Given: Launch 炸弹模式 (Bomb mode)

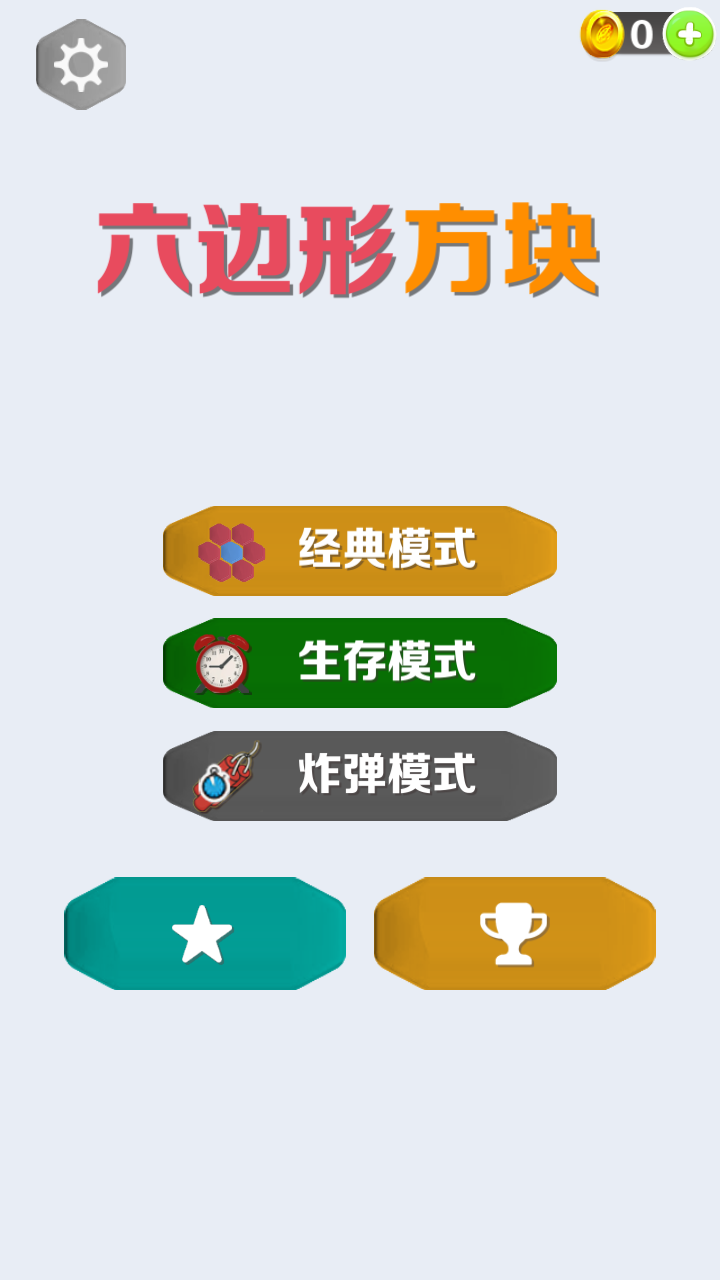Looking at the screenshot, I should click(x=360, y=776).
